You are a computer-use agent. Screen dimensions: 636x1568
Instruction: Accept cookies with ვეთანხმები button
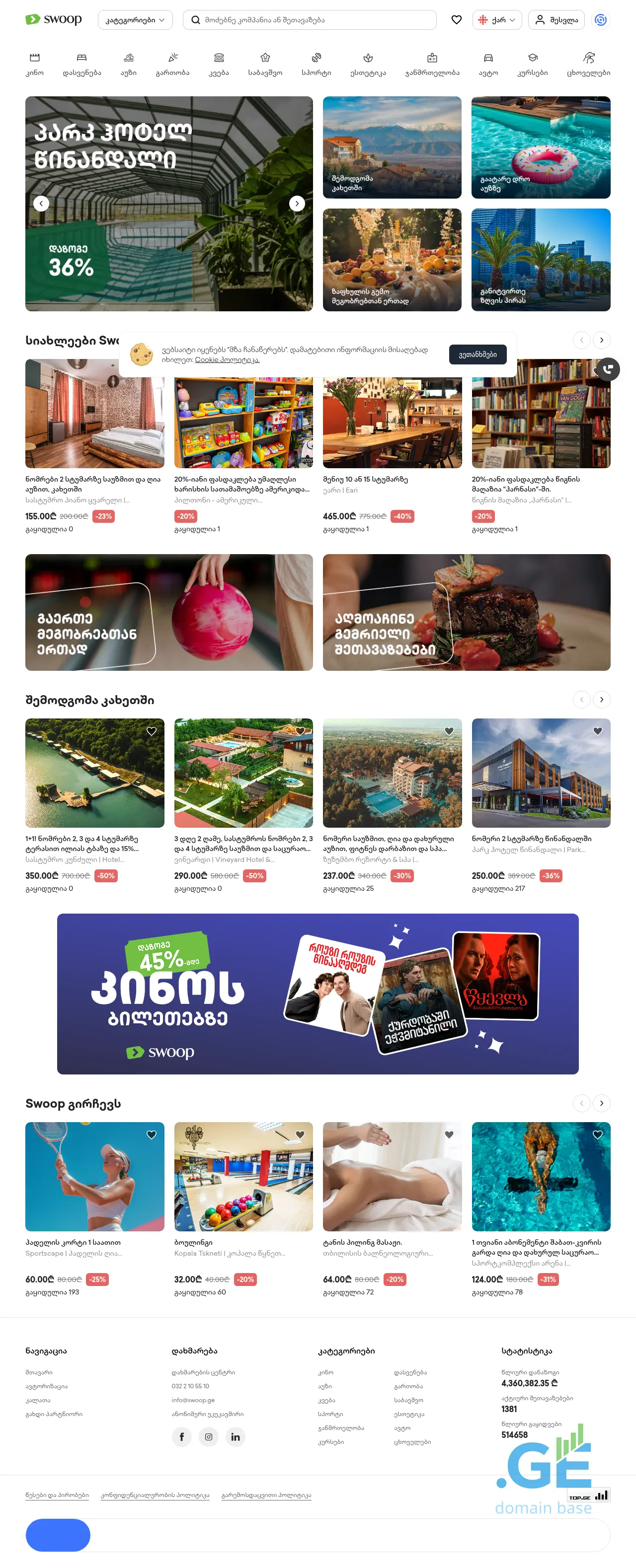coord(477,354)
